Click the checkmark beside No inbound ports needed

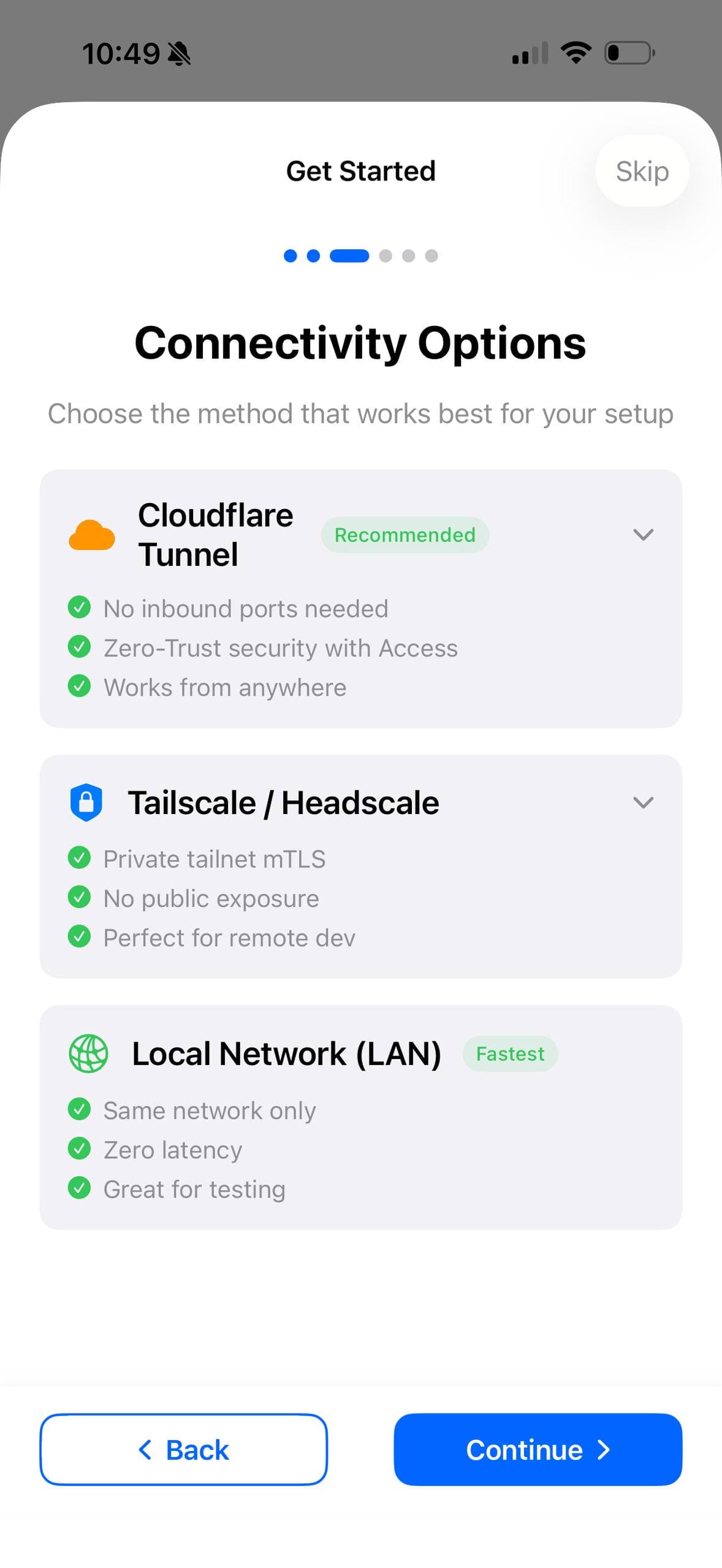[80, 608]
